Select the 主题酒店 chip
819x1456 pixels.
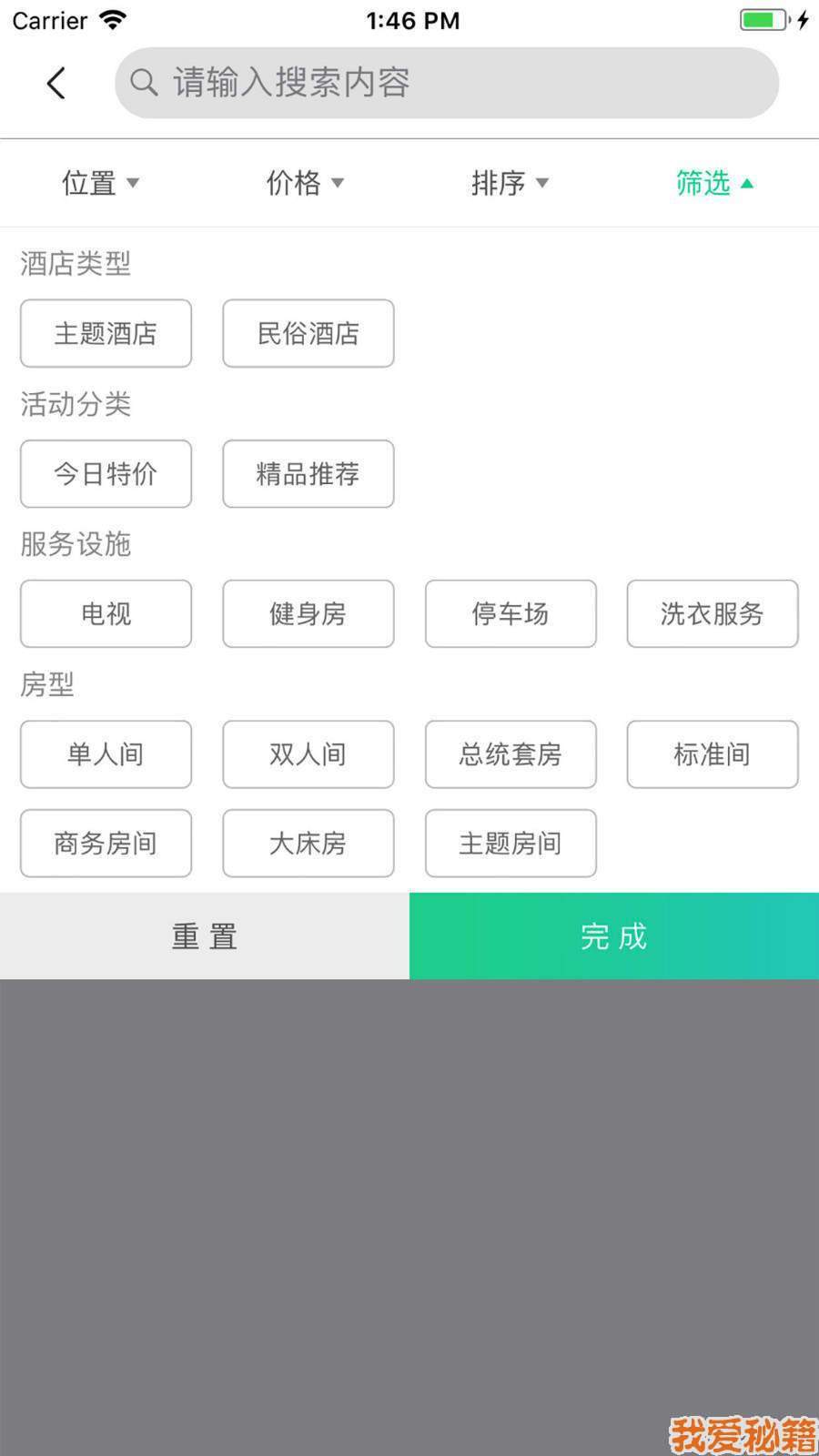106,333
